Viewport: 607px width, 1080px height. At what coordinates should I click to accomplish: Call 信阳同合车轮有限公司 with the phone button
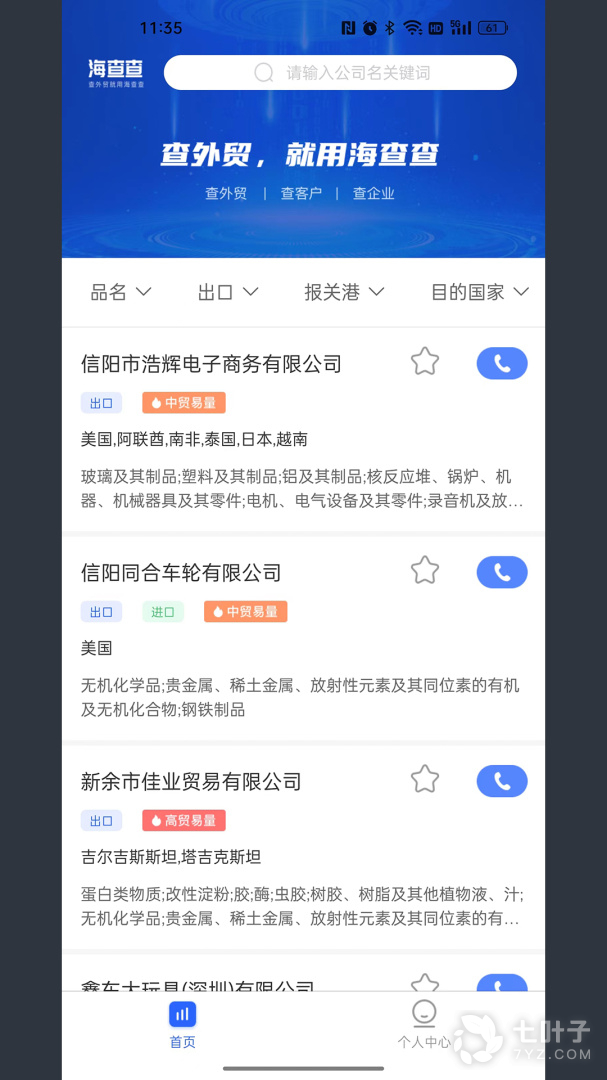coord(502,573)
